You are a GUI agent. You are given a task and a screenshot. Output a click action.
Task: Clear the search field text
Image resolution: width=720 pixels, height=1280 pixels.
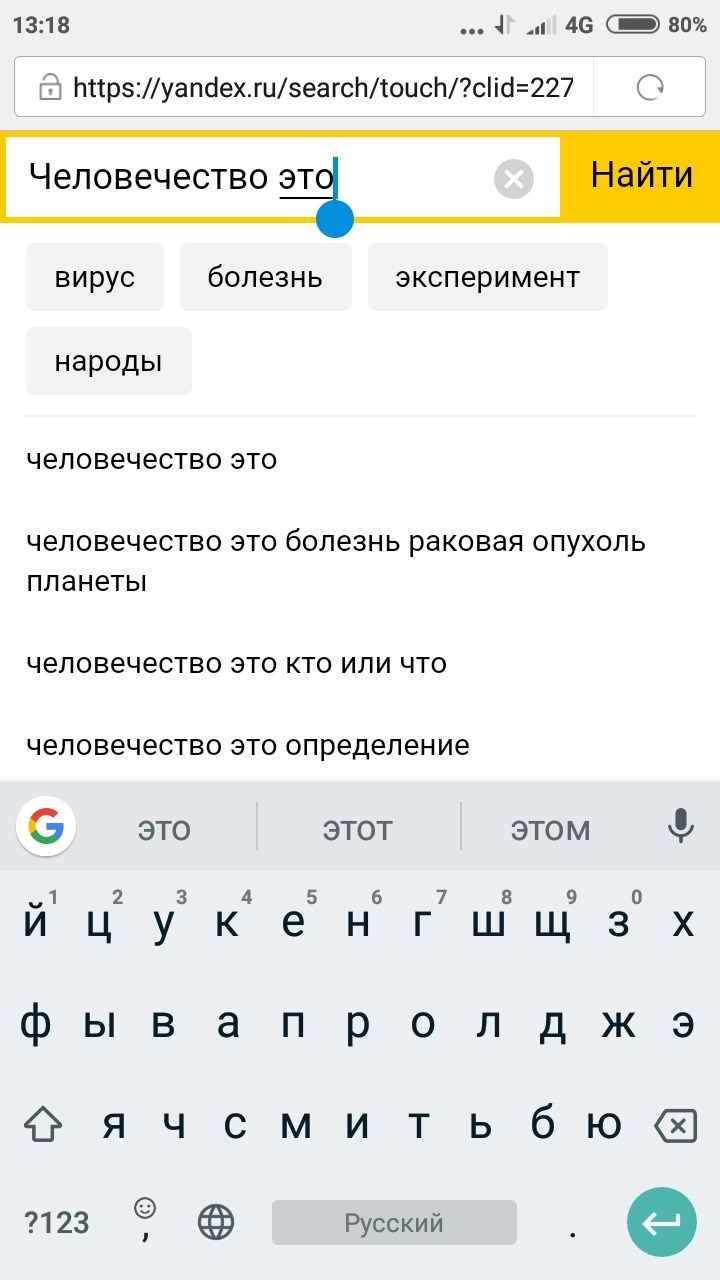tap(514, 180)
